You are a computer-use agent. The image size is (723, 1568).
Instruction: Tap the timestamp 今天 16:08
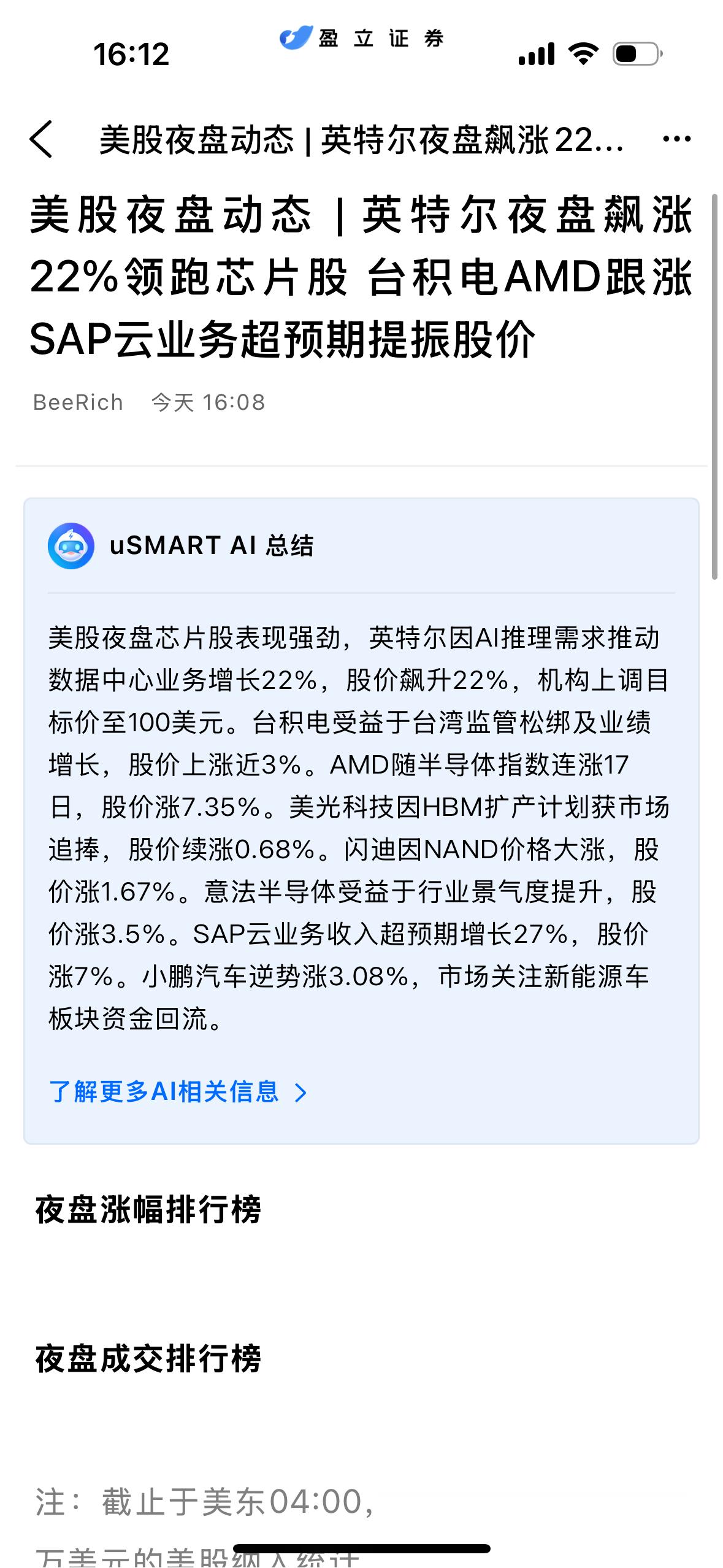[x=209, y=402]
